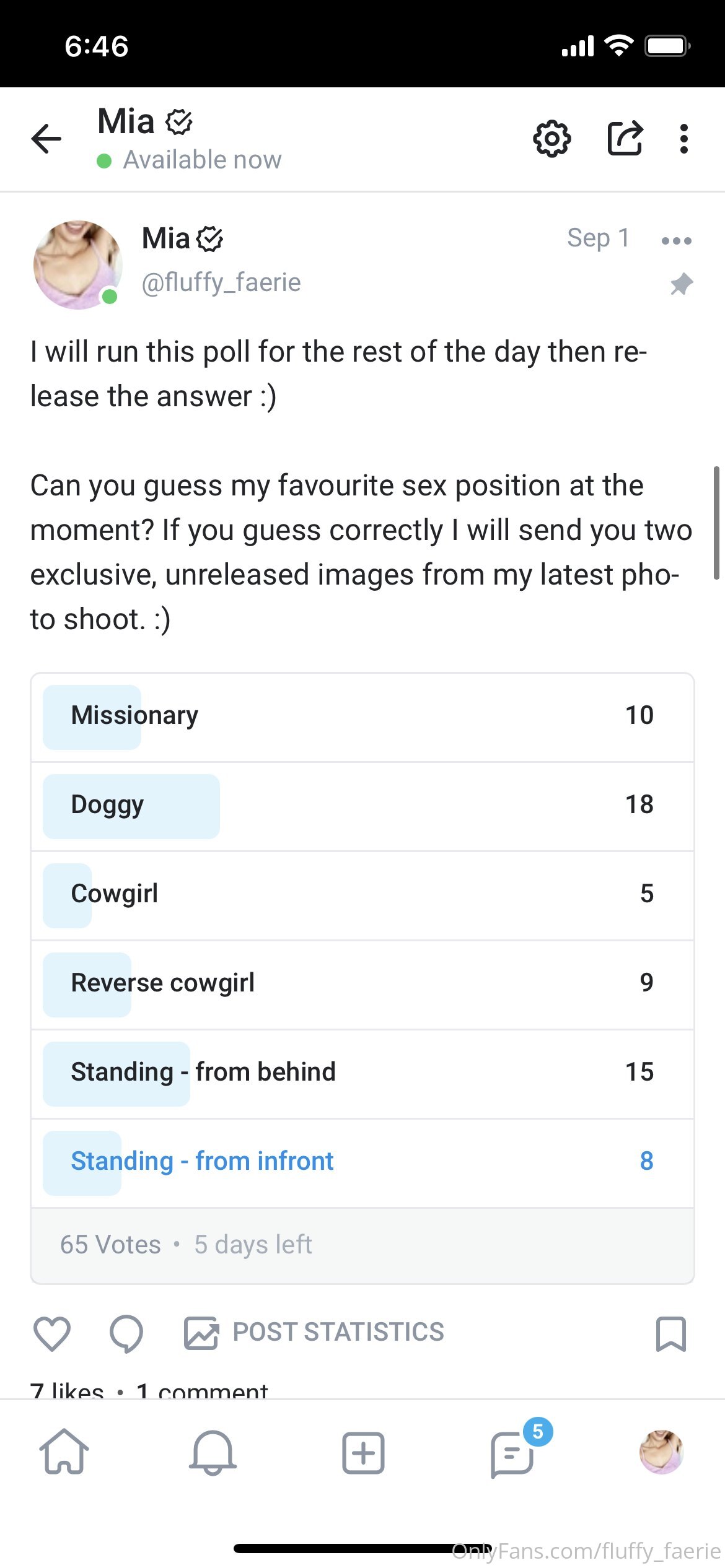Pick Reverse cowgirl in the poll
This screenshot has width=725, height=1568.
click(362, 985)
